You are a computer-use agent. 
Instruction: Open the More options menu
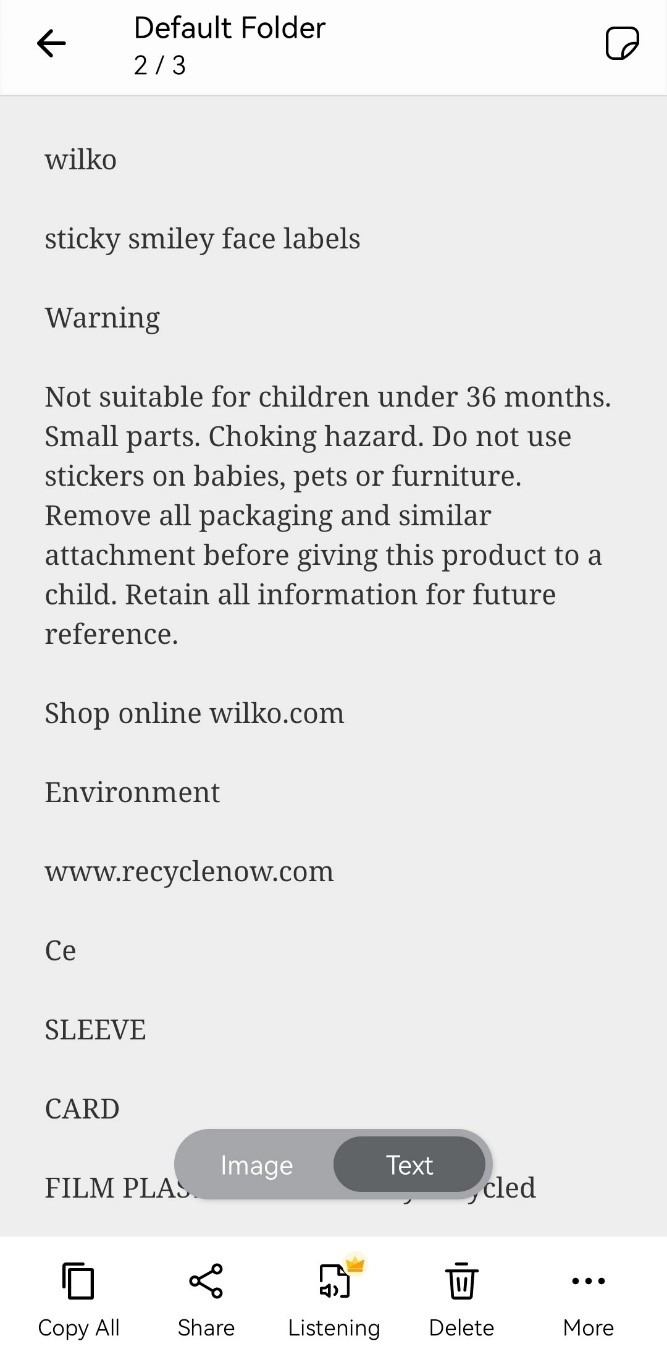click(588, 1298)
